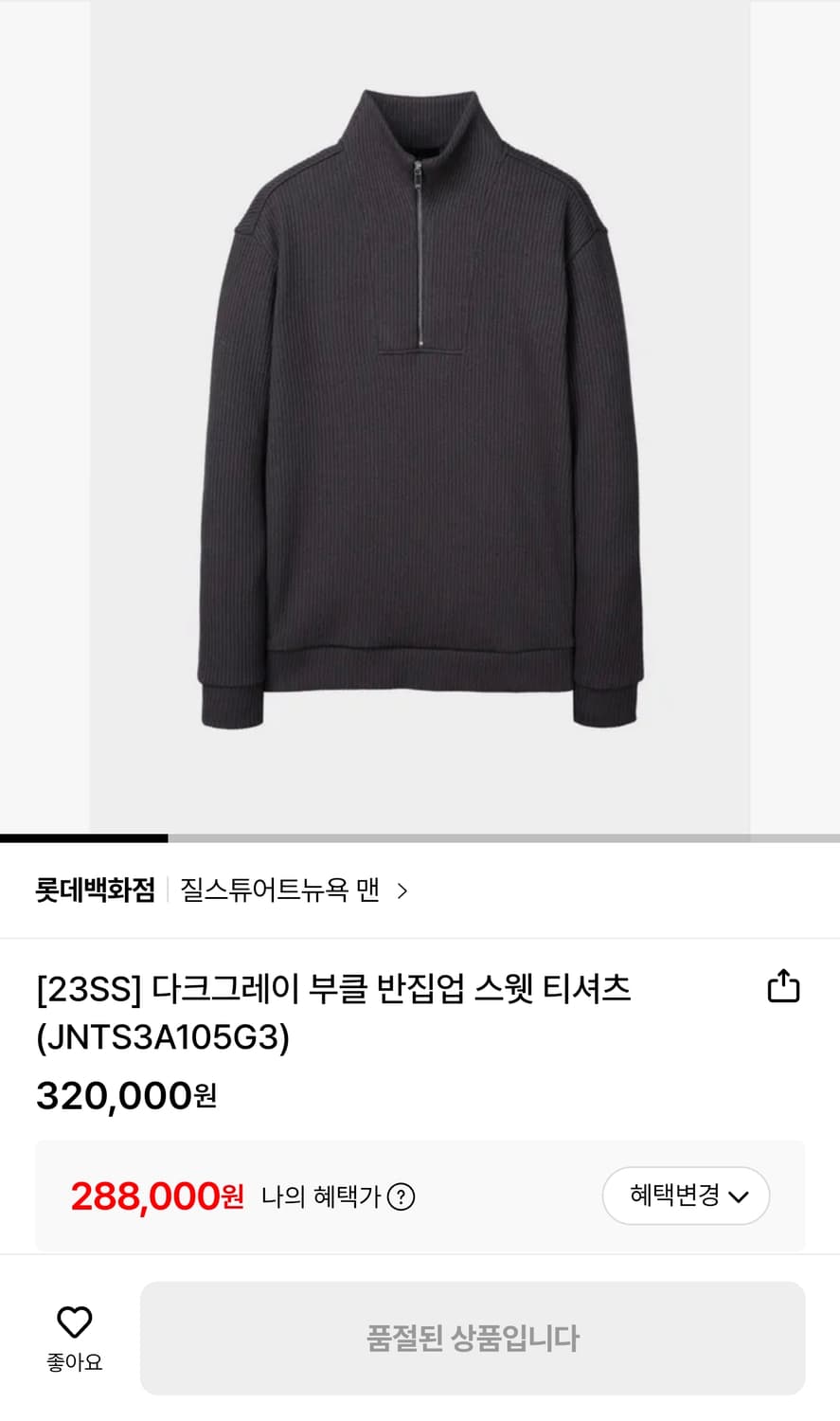Select the 롯데백화점 store label
Image resolution: width=840 pixels, height=1421 pixels.
pos(93,890)
